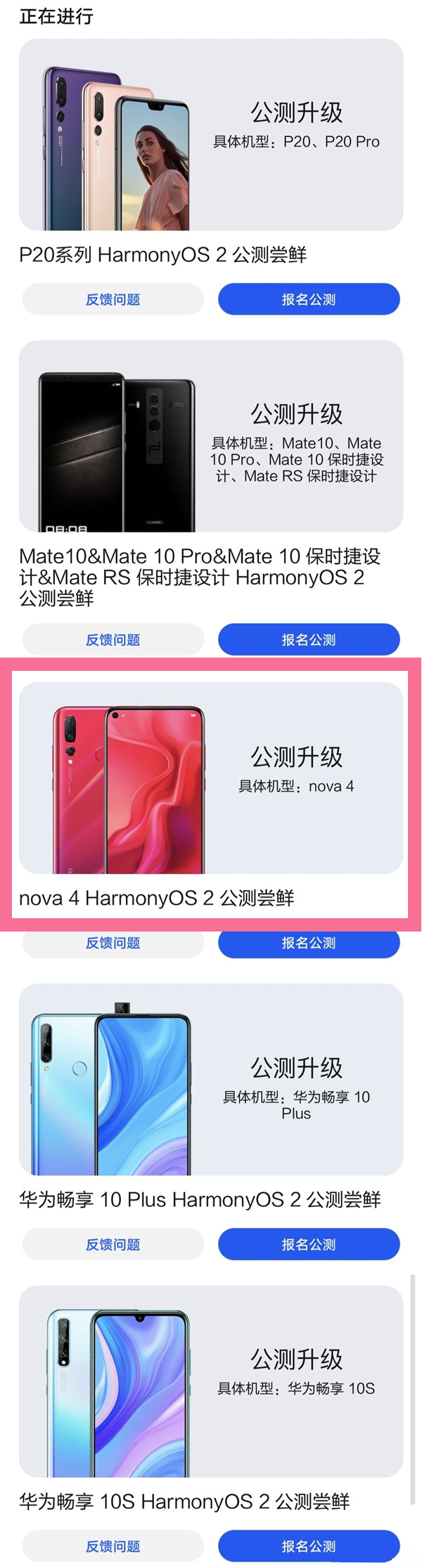Screen dimensions: 422x1568
Task: Open the P20 series HarmonyOS 2 card
Action: (211, 135)
